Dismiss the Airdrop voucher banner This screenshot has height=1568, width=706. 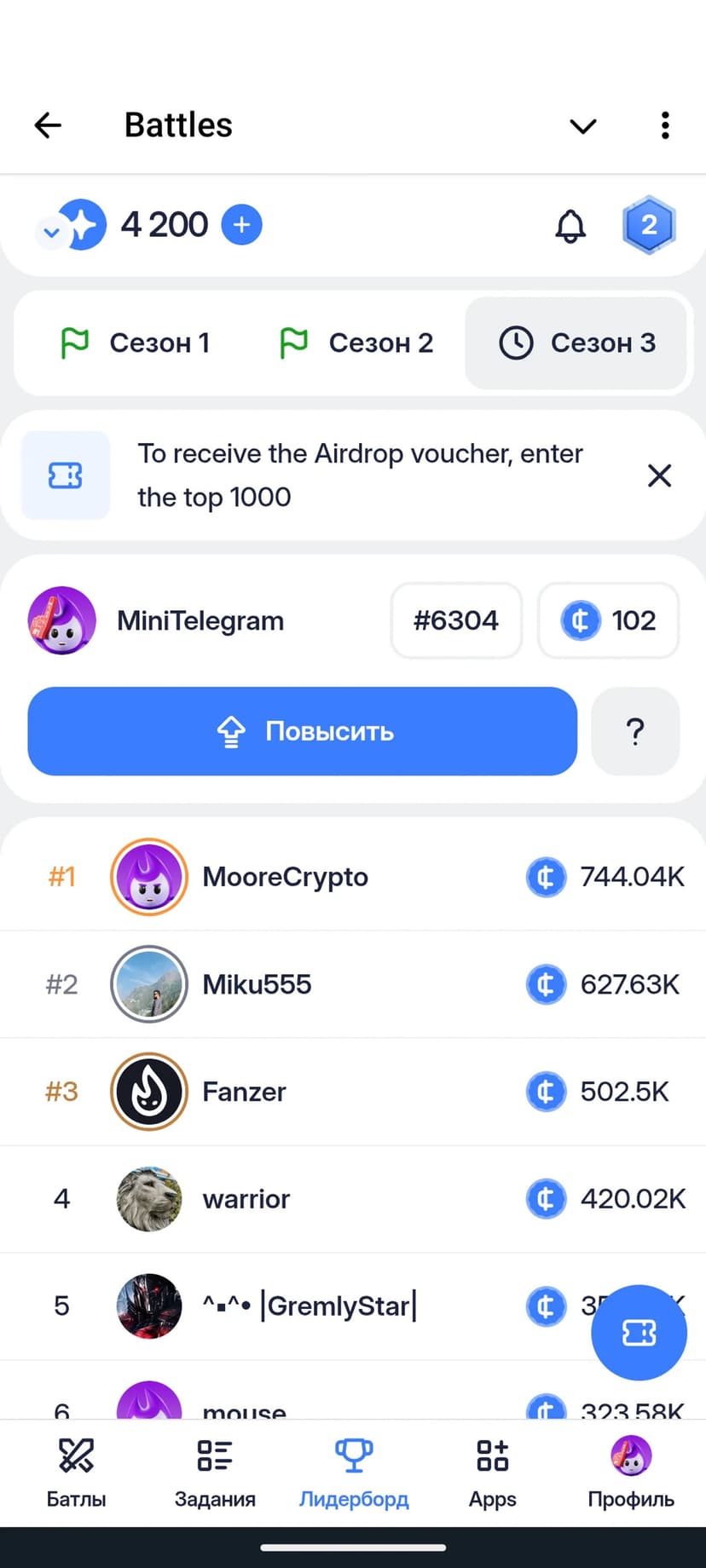659,476
